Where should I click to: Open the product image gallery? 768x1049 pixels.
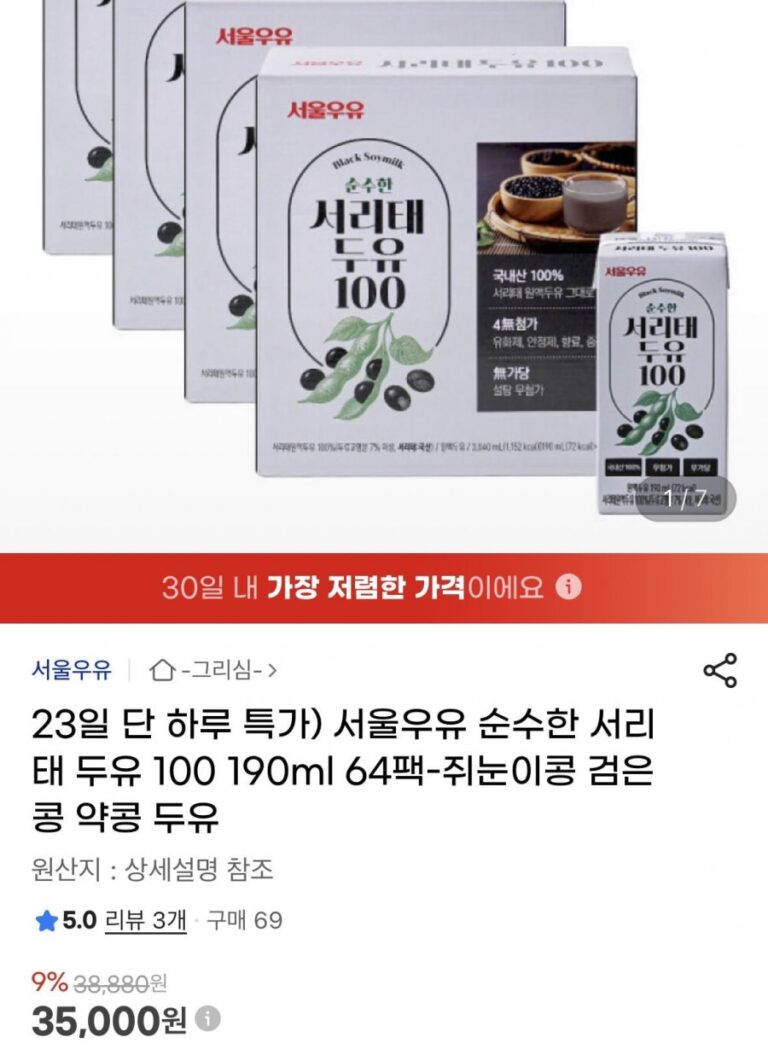384,270
